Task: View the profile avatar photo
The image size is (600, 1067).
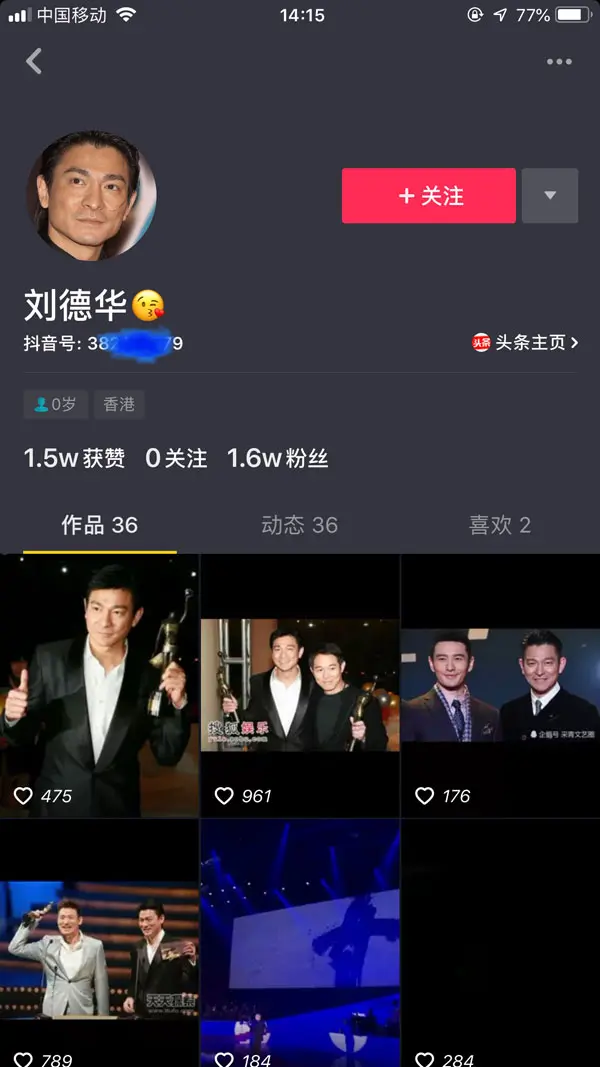Action: (x=91, y=195)
